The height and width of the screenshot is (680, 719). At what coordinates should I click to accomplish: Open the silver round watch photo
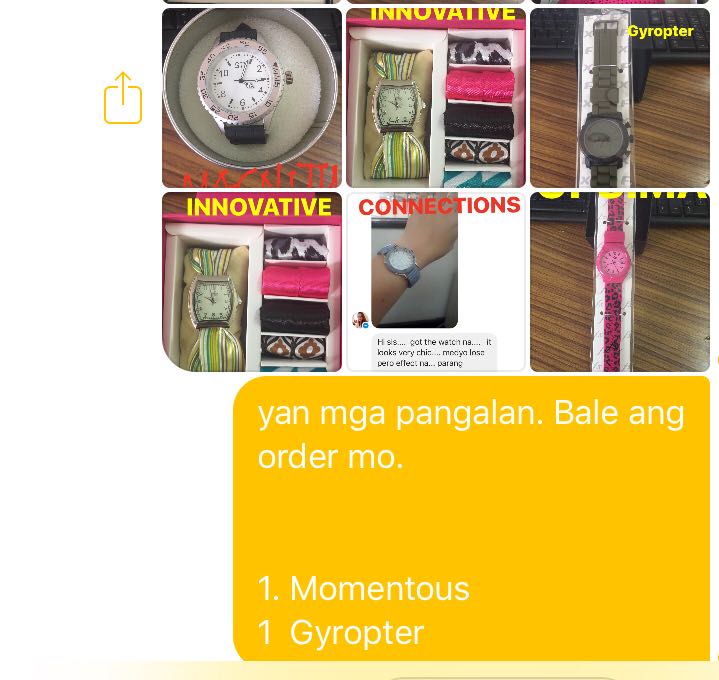(x=252, y=98)
